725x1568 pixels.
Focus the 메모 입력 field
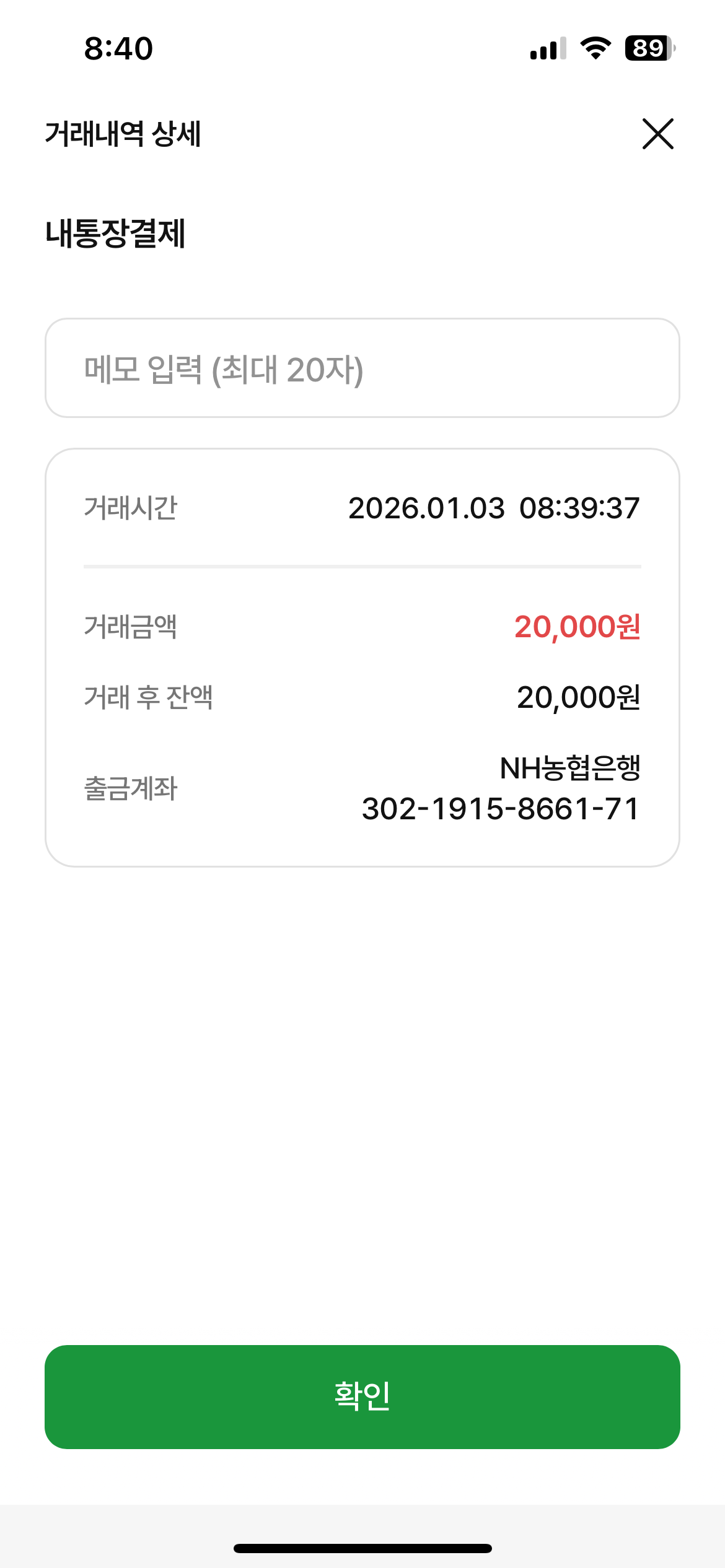[x=362, y=368]
